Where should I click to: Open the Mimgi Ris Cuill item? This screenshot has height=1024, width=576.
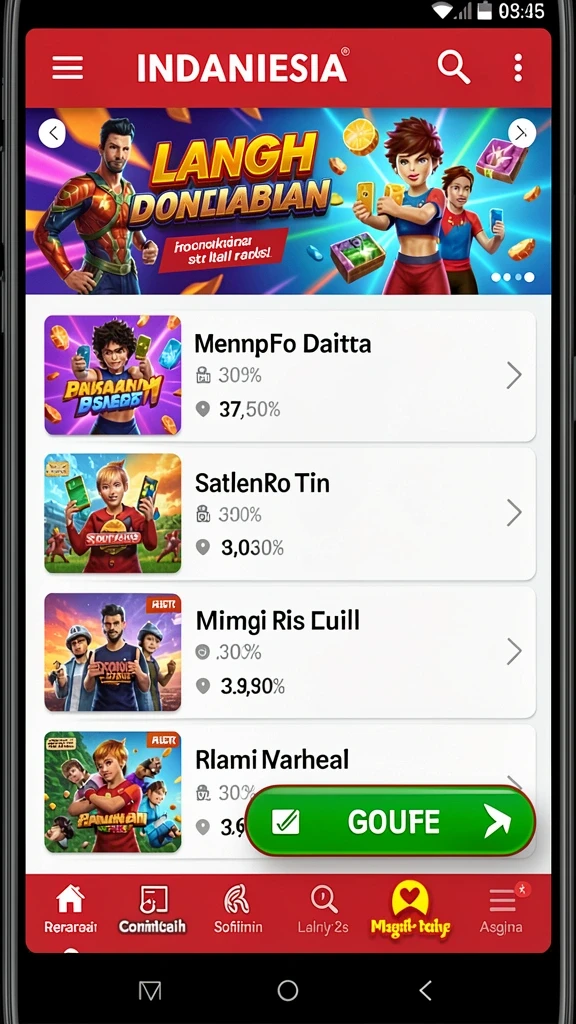click(290, 652)
